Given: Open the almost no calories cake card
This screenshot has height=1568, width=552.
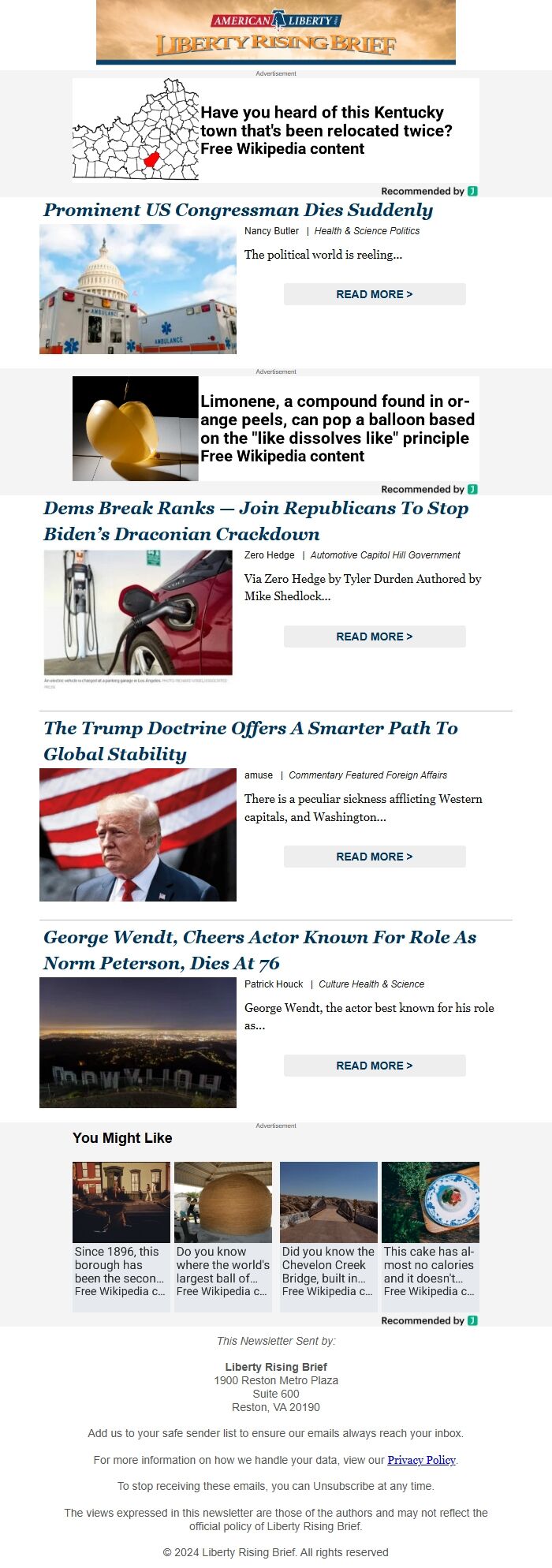Looking at the screenshot, I should tap(431, 1234).
